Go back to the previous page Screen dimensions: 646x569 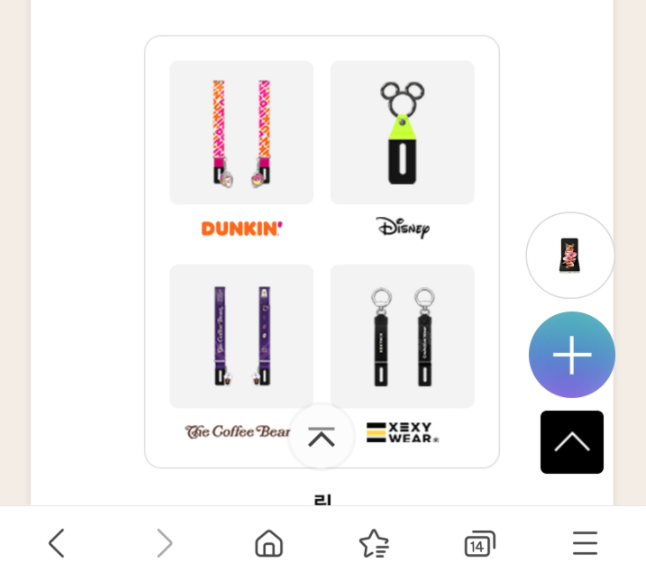click(57, 543)
